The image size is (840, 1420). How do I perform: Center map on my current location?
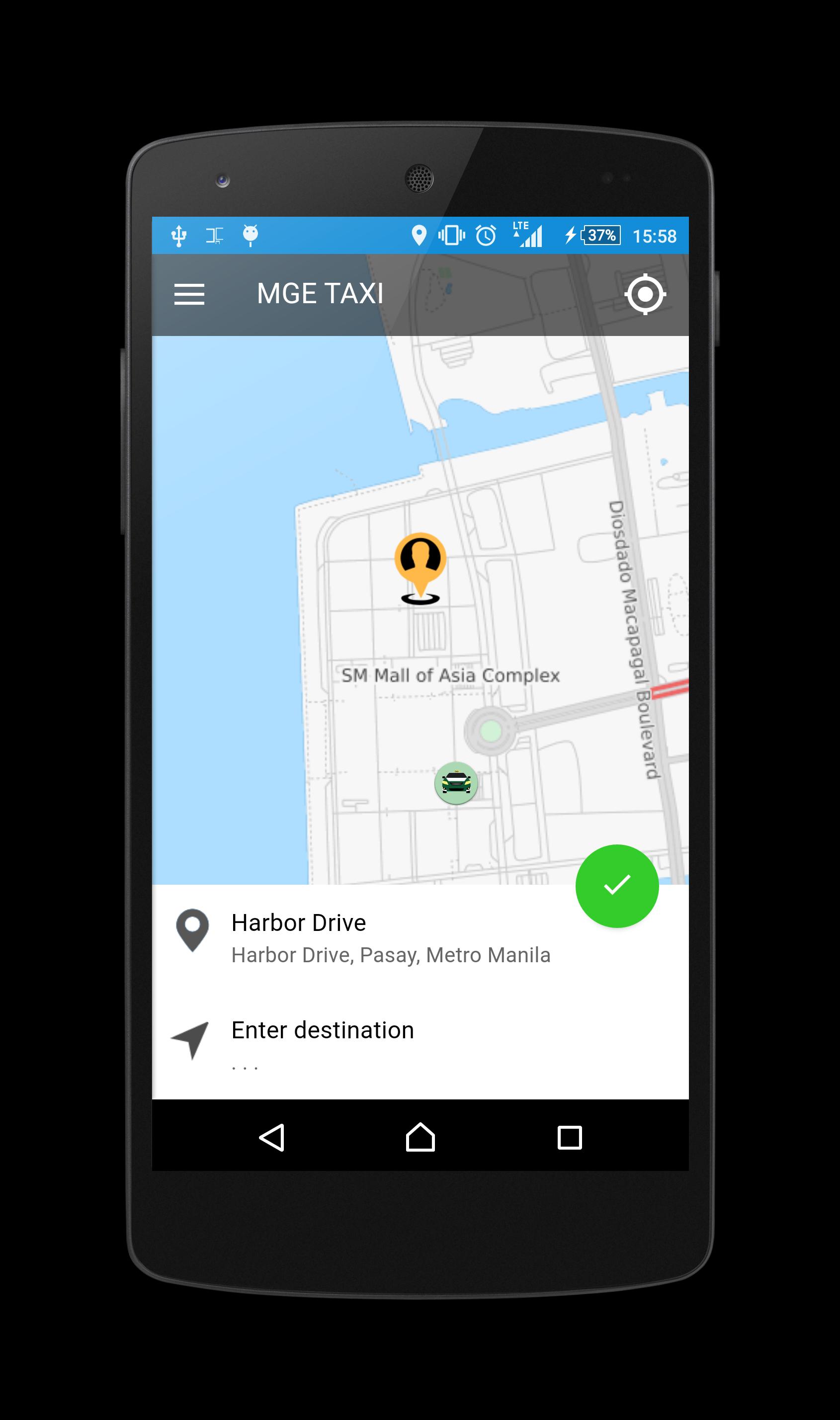645,294
